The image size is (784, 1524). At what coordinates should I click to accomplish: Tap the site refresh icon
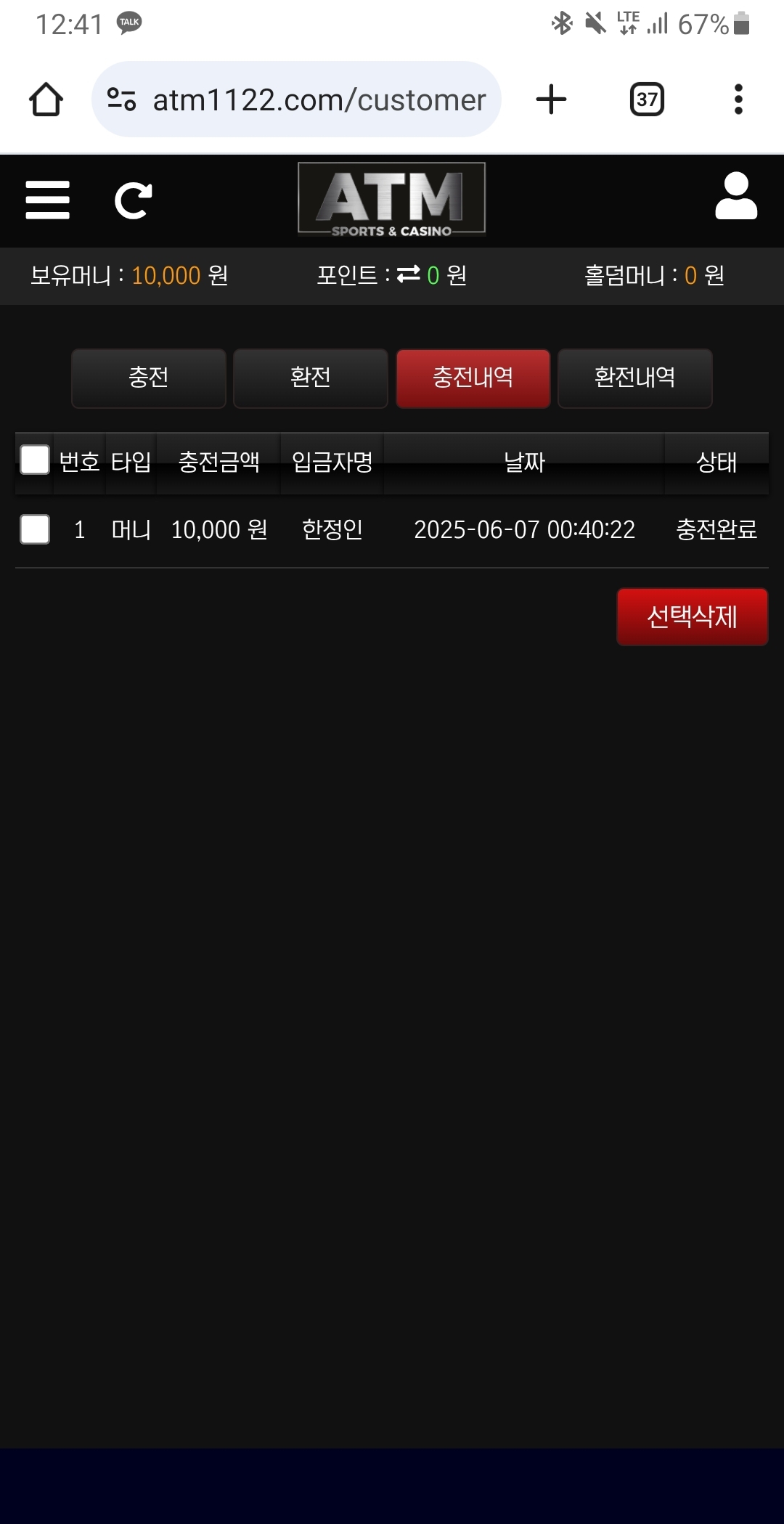point(134,200)
